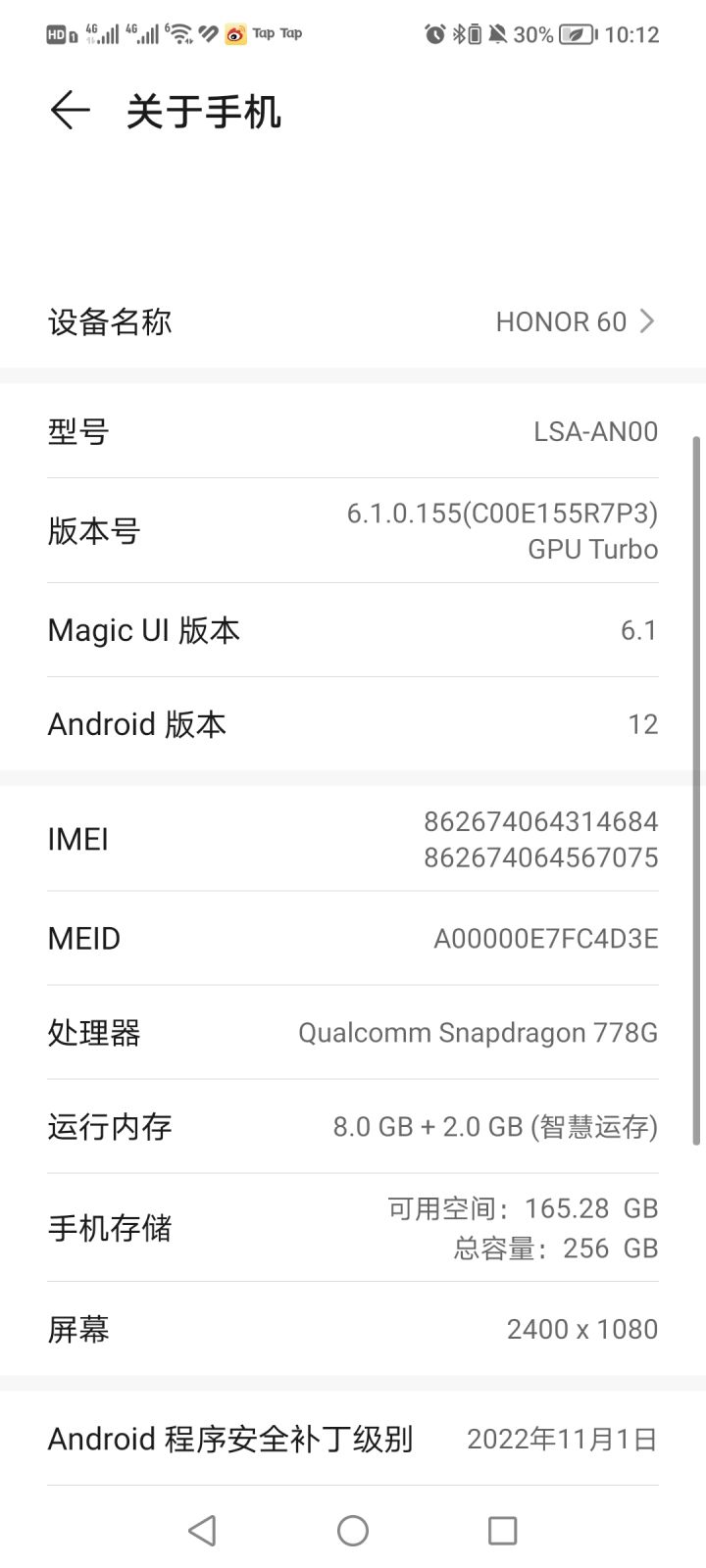Open the 设备名称 row showing HONOR 60
The width and height of the screenshot is (706, 1568).
click(353, 321)
